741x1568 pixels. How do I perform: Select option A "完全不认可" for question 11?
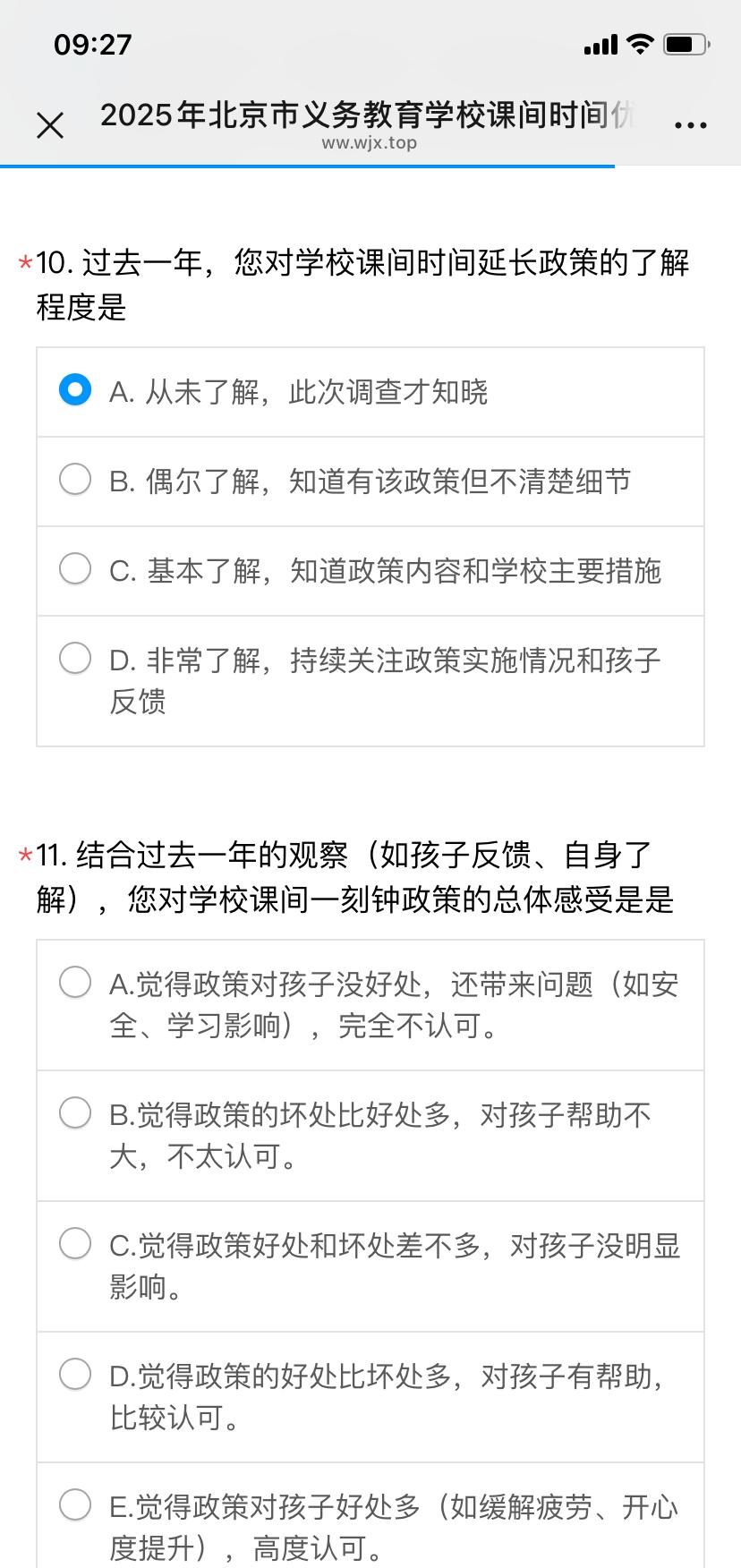[x=75, y=983]
